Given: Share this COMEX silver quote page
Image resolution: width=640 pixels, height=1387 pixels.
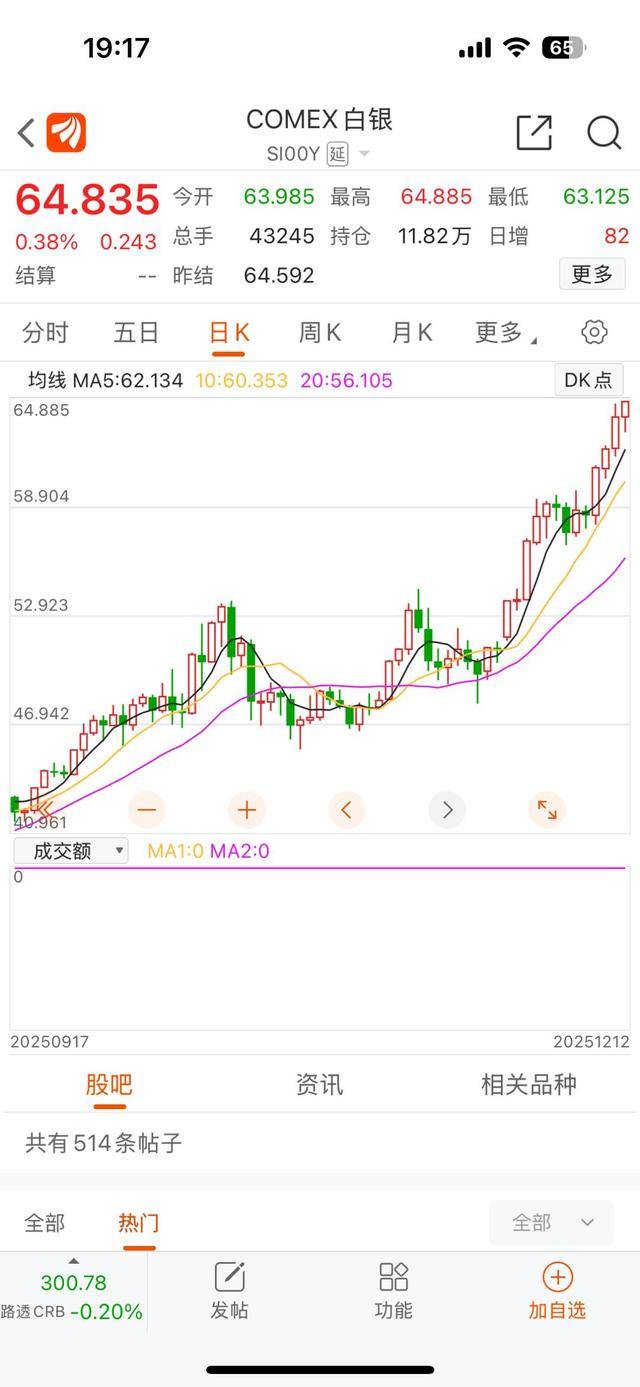Looking at the screenshot, I should click(x=534, y=132).
